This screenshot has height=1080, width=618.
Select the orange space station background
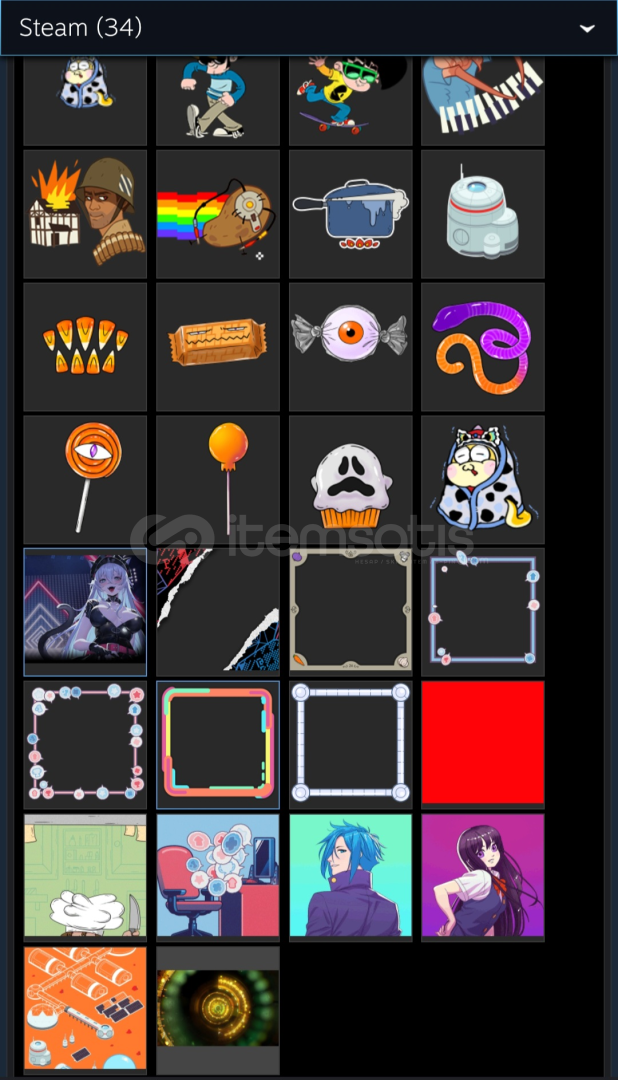coord(85,1010)
